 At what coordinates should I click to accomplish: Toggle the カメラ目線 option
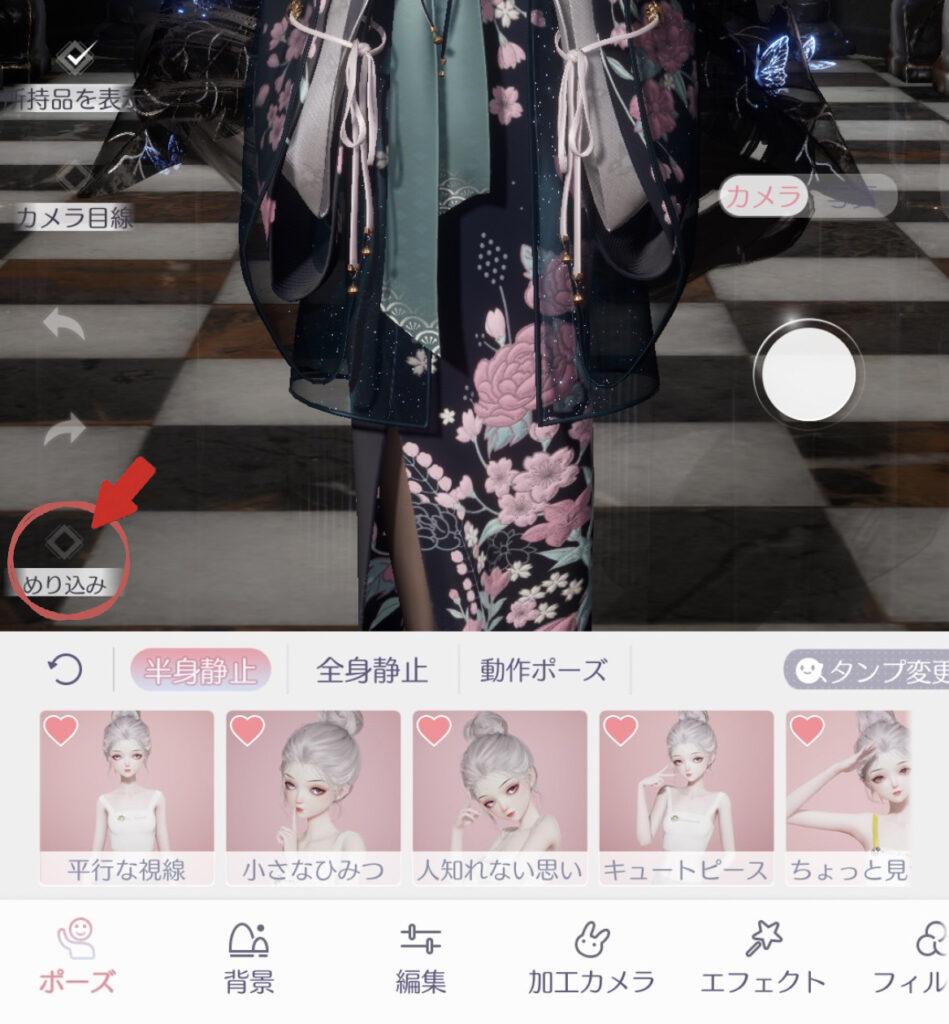pos(73,178)
